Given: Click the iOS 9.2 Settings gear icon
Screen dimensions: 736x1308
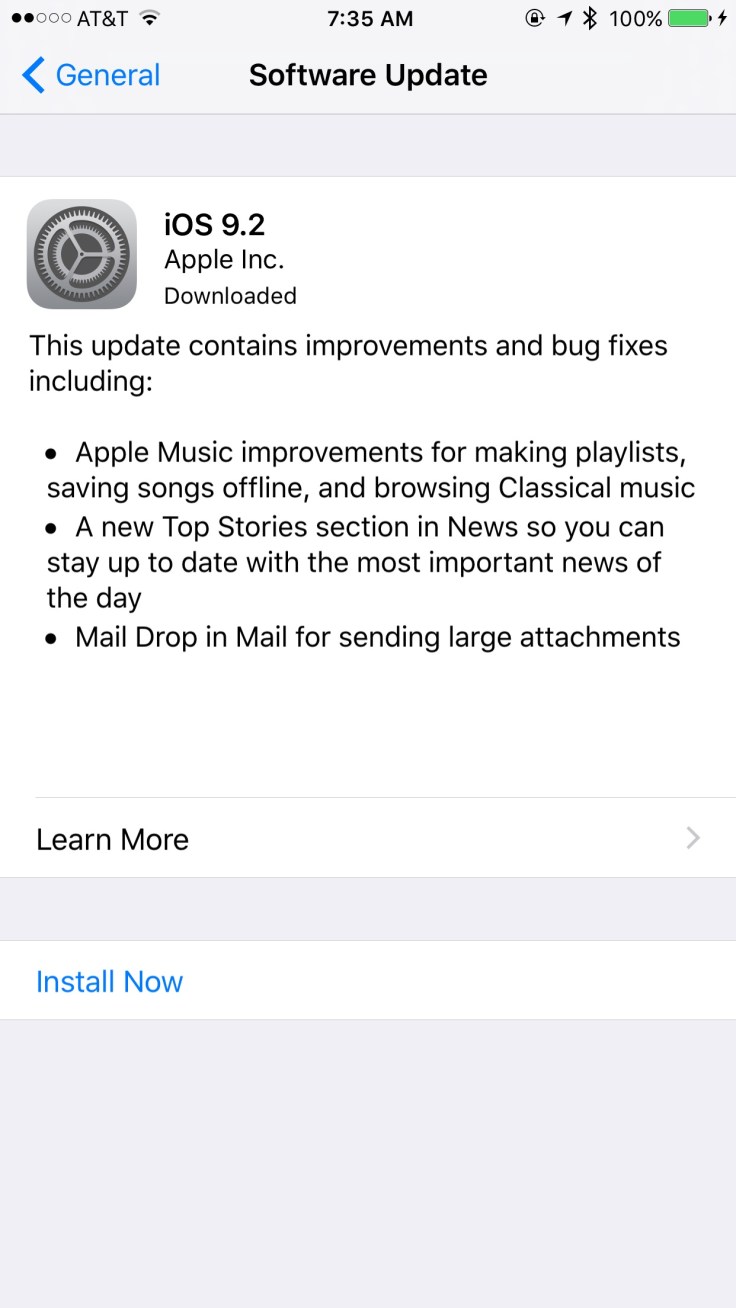Looking at the screenshot, I should 81,253.
